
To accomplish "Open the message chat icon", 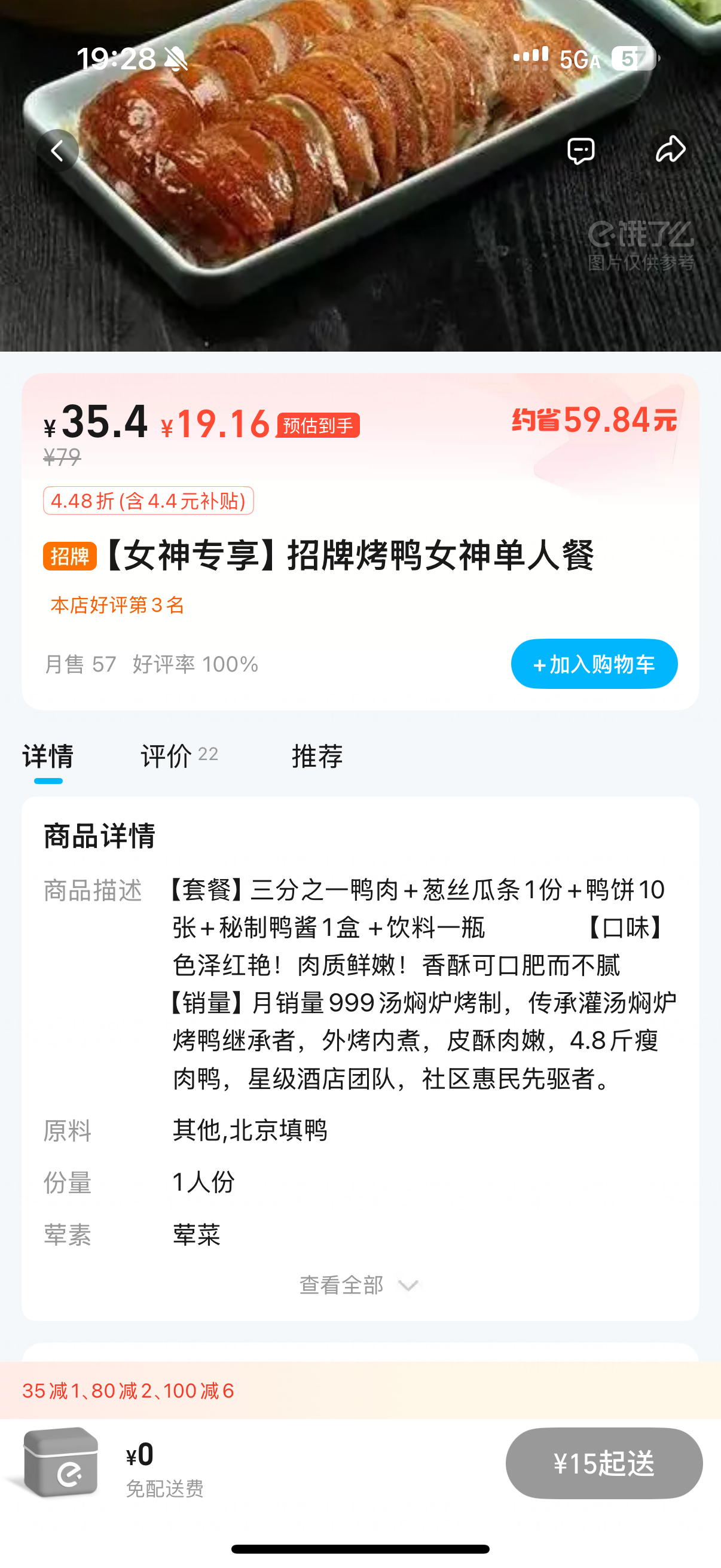I will click(x=581, y=150).
